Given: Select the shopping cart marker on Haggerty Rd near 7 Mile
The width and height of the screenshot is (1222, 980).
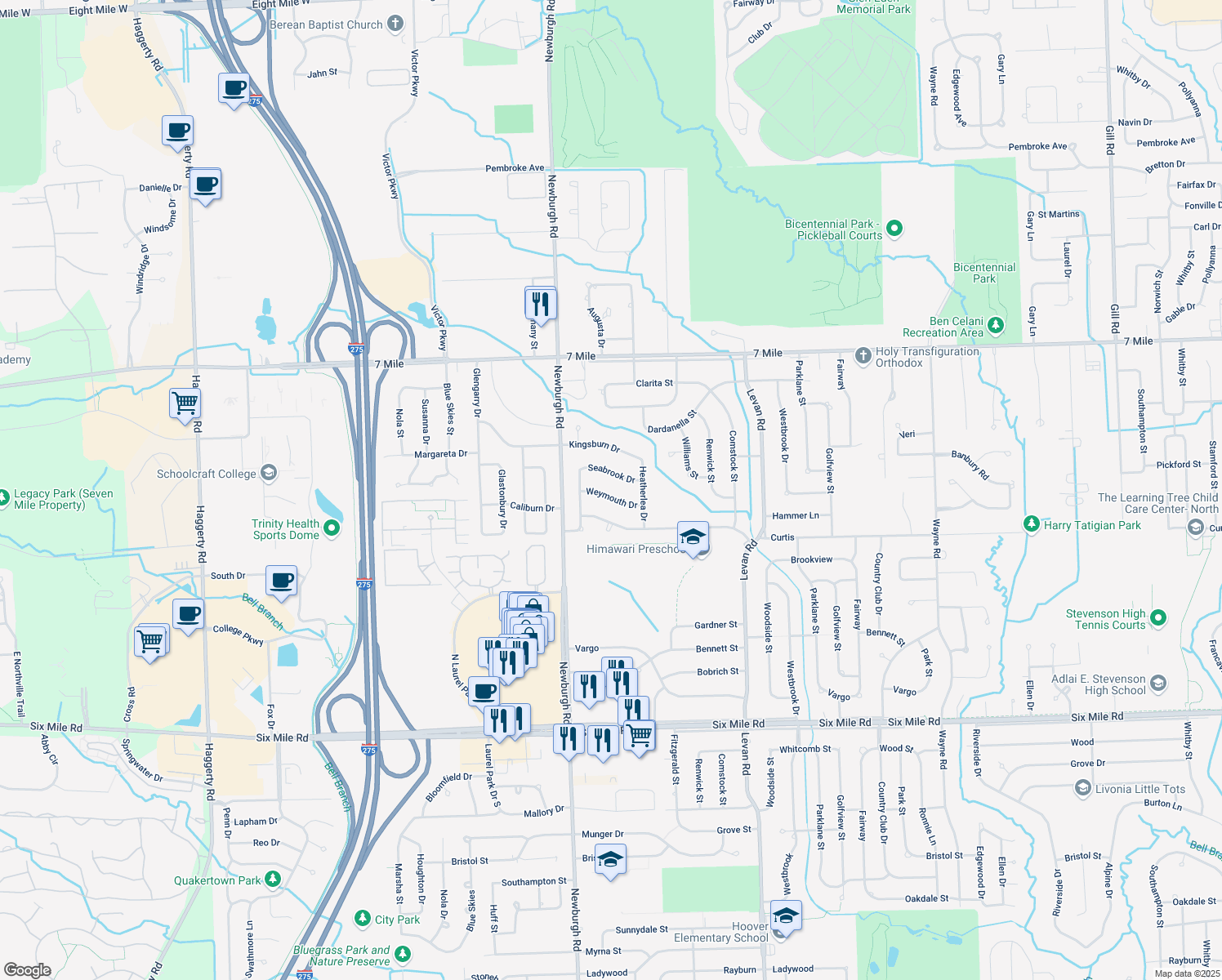Looking at the screenshot, I should (185, 403).
